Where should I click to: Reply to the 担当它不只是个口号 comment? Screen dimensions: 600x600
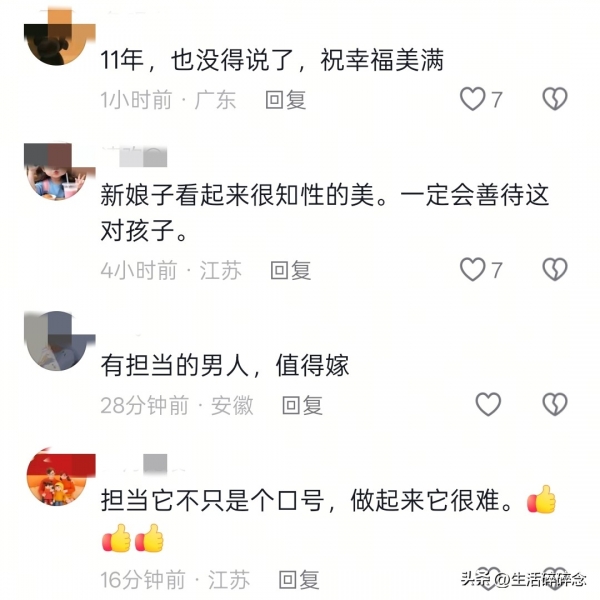298,579
